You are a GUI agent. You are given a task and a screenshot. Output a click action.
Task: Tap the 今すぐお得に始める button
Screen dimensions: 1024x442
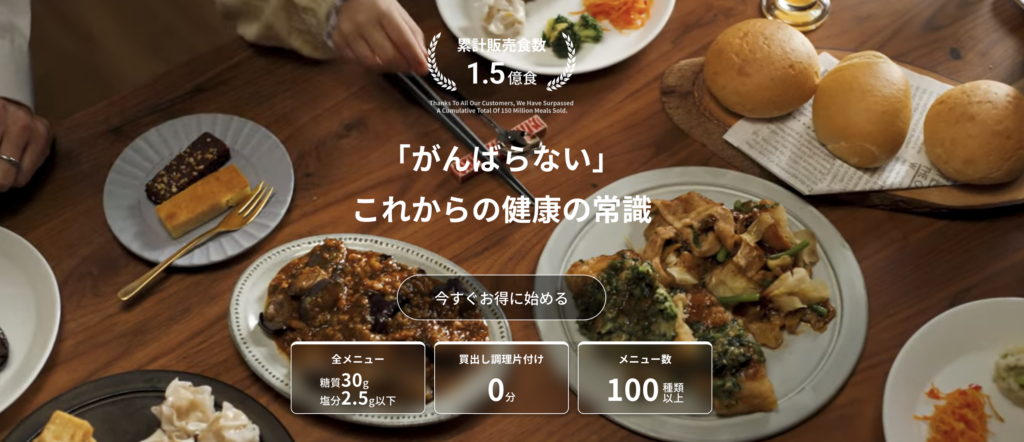(x=501, y=298)
